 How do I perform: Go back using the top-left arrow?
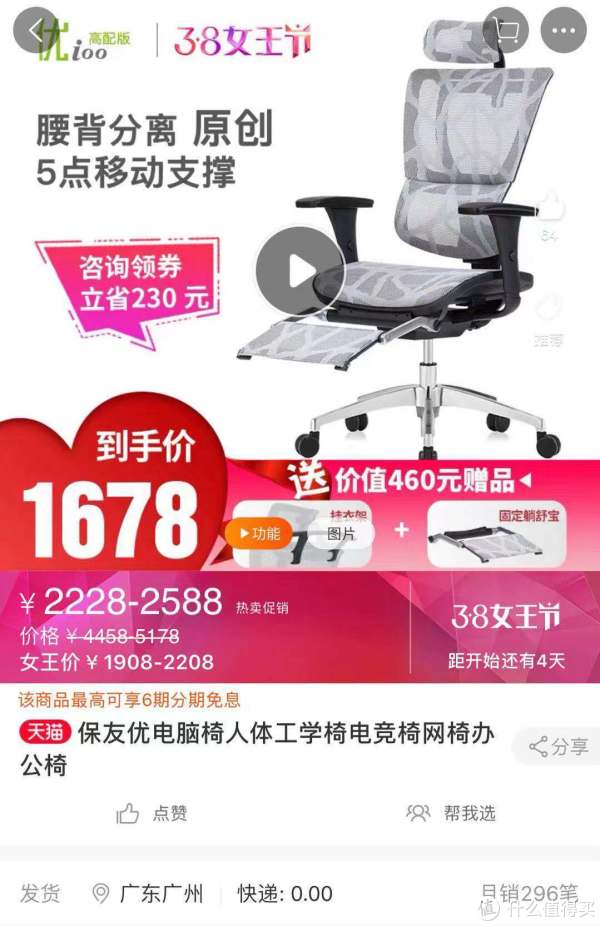coord(38,32)
